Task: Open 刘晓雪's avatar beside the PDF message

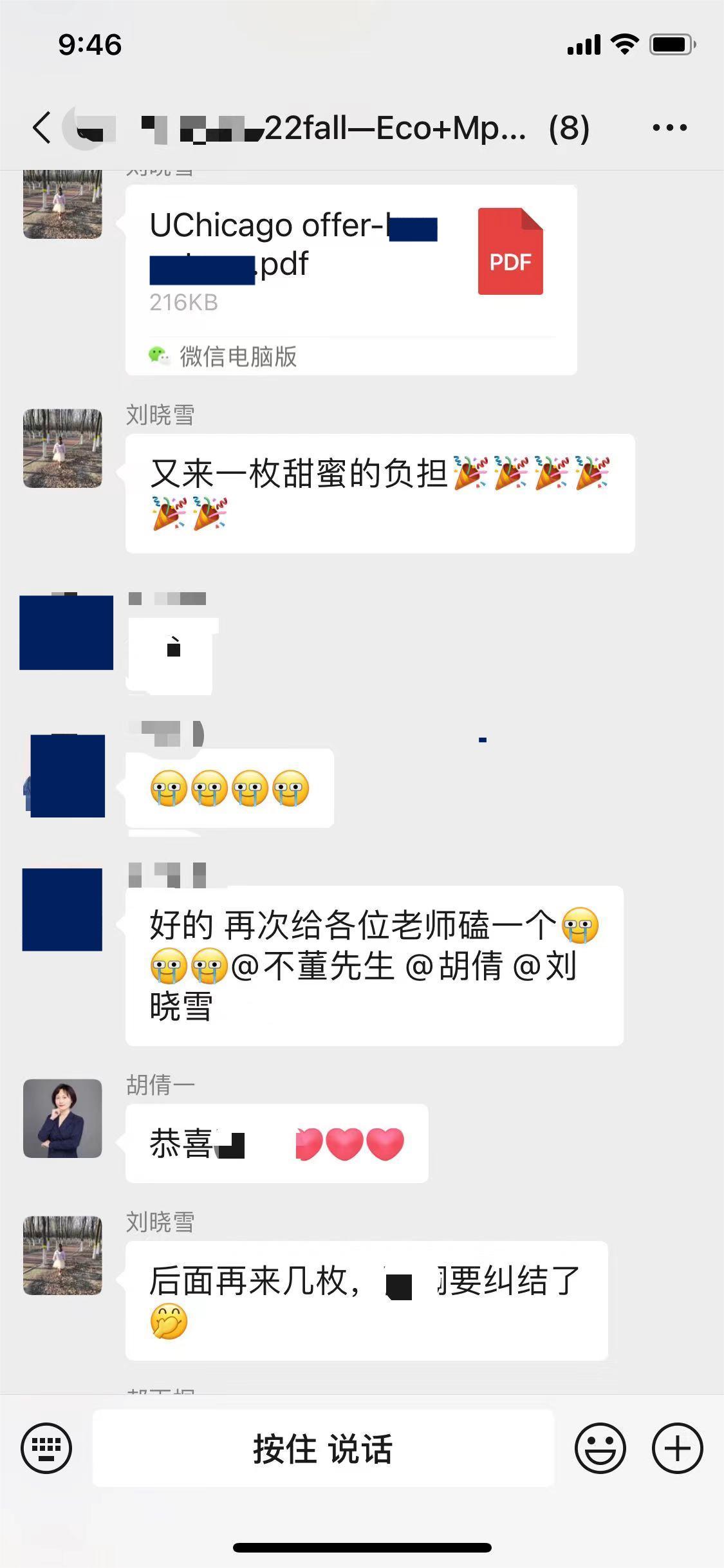Action: pyautogui.click(x=62, y=205)
